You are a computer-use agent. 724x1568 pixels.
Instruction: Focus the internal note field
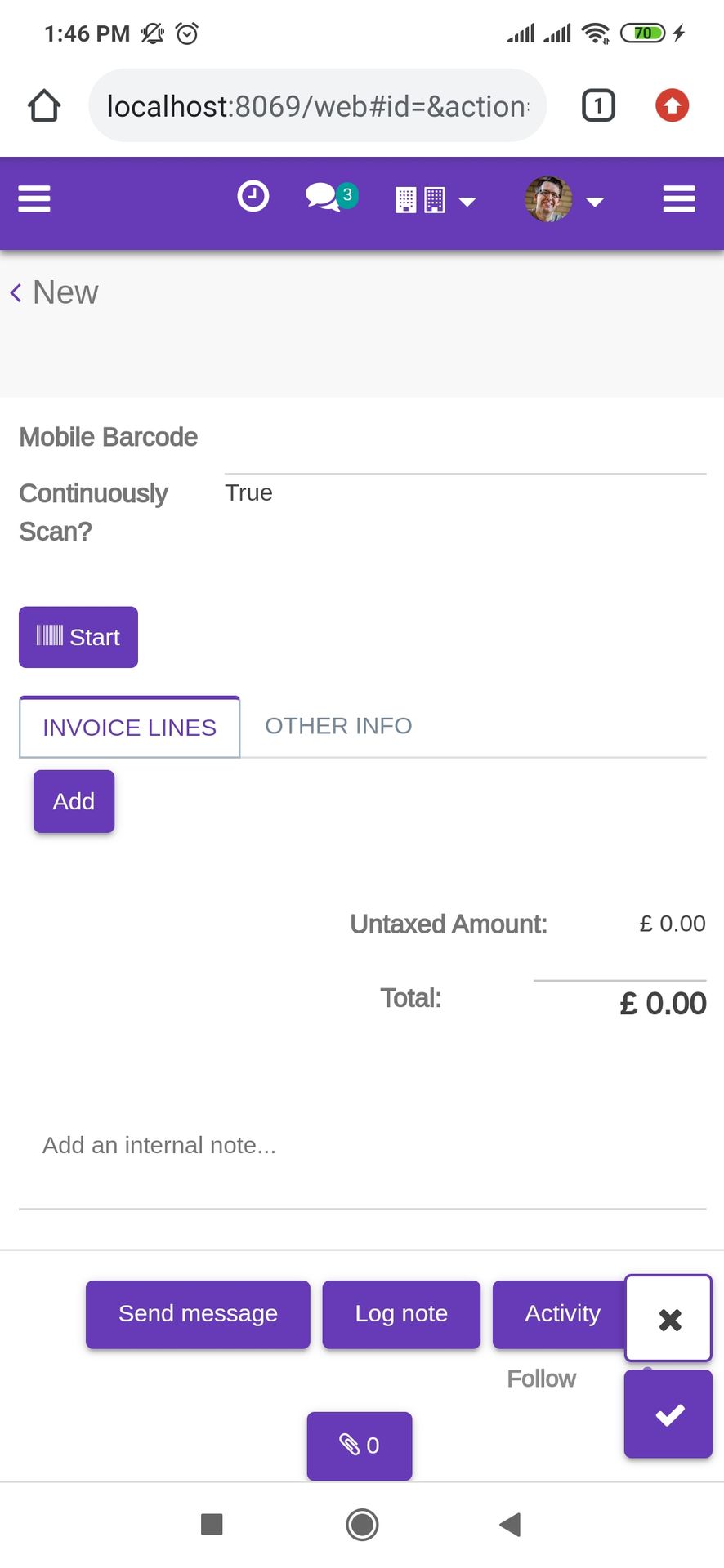pyautogui.click(x=363, y=1145)
